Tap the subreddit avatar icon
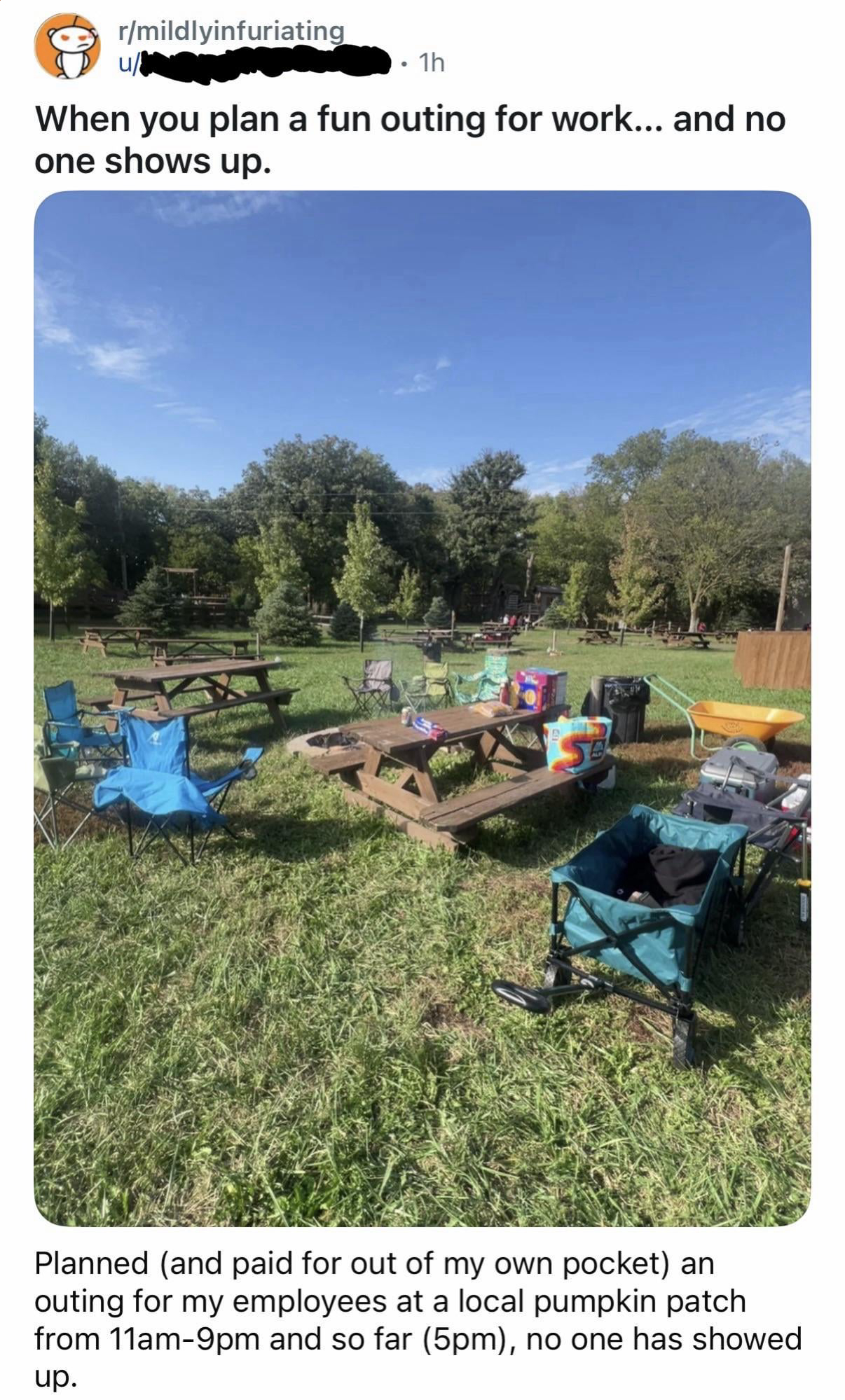The height and width of the screenshot is (1400, 845). (67, 46)
